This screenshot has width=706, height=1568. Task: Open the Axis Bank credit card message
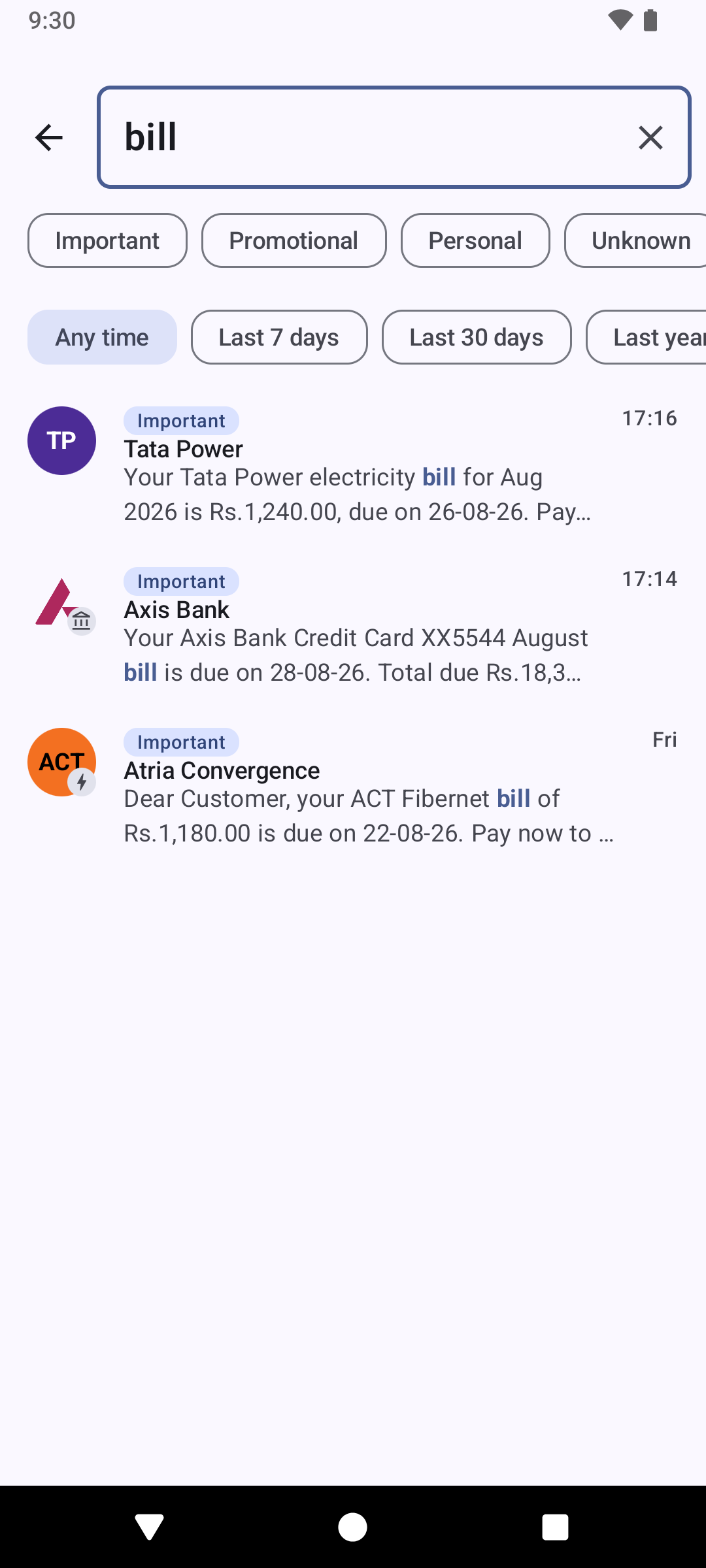point(353,626)
